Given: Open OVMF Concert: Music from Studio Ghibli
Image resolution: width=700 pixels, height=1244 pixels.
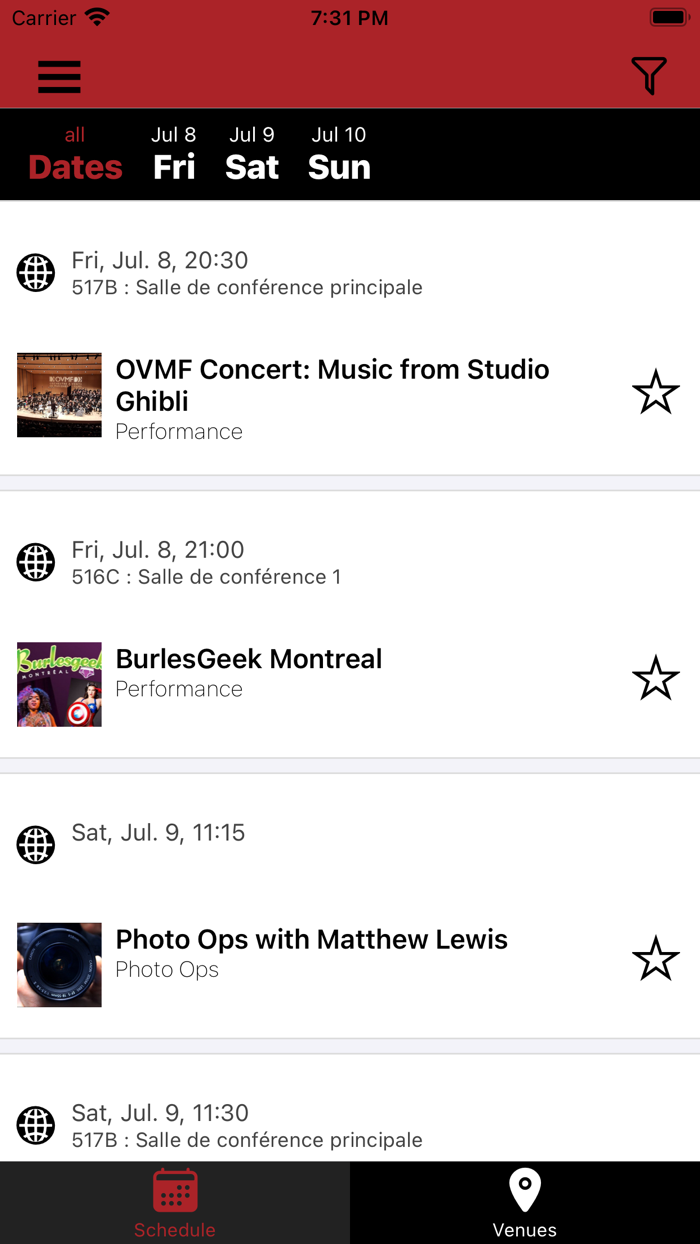Looking at the screenshot, I should pos(332,385).
